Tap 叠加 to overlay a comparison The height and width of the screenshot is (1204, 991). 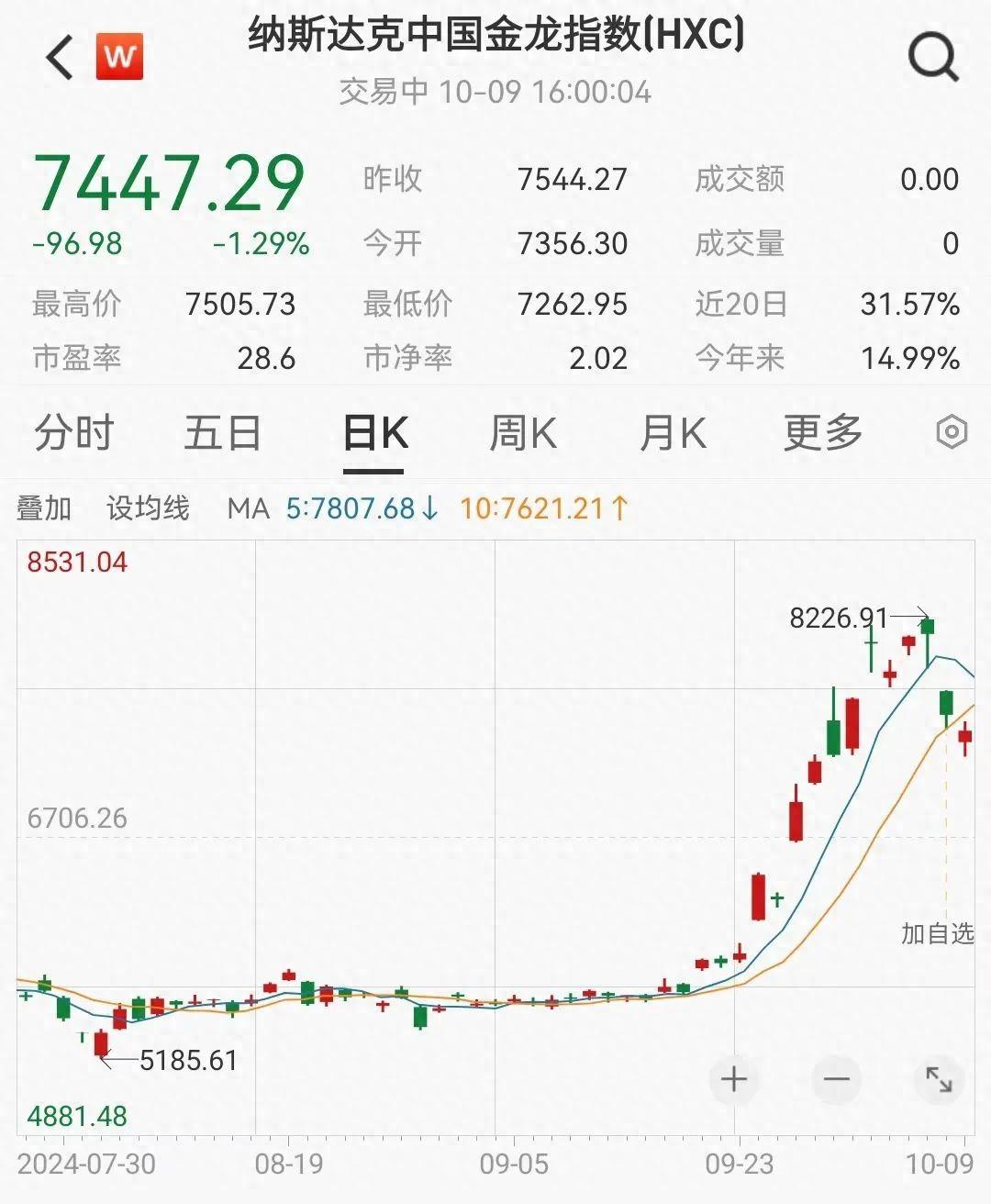[44, 508]
